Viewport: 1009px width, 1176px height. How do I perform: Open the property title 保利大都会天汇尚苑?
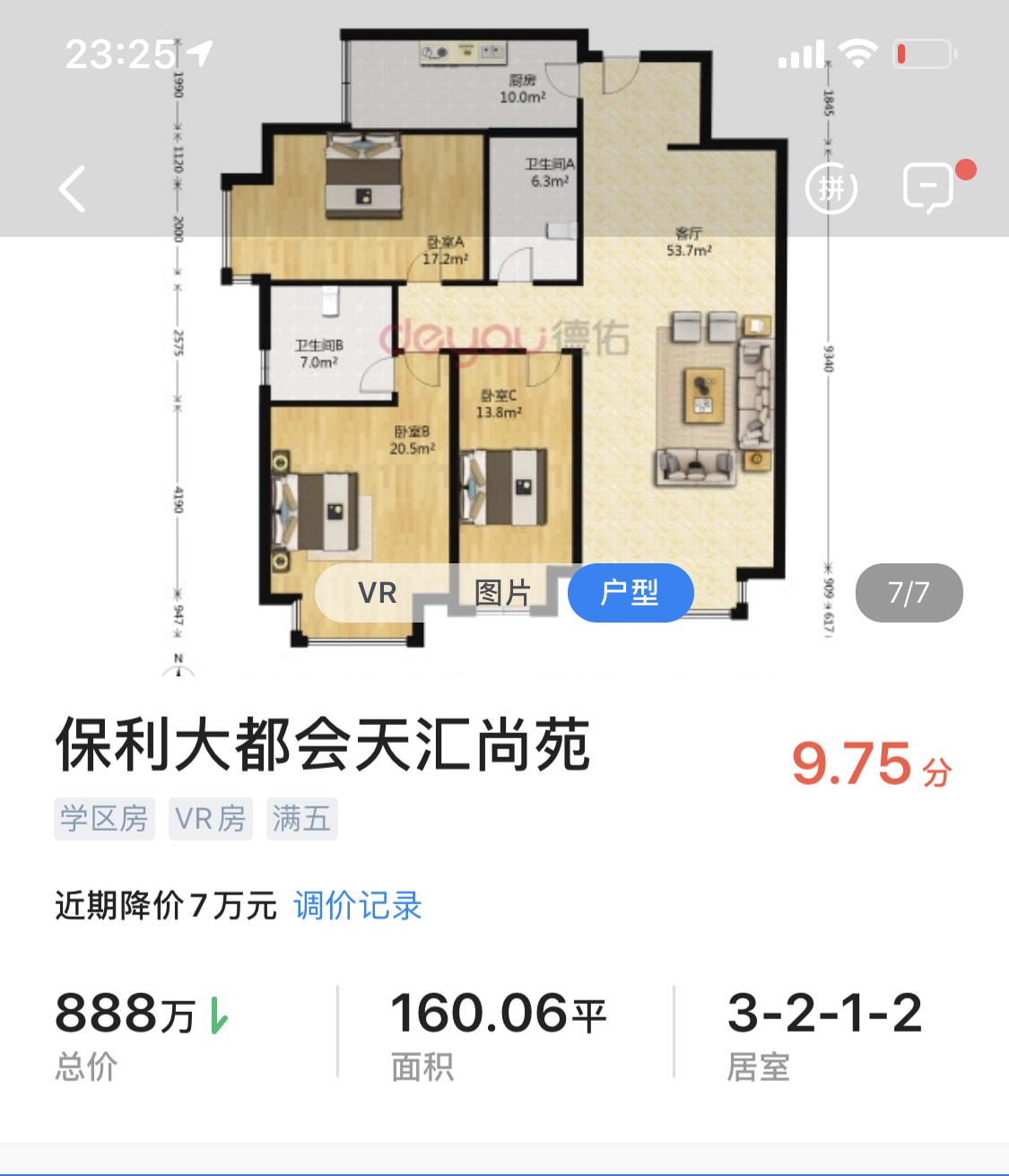(x=323, y=750)
